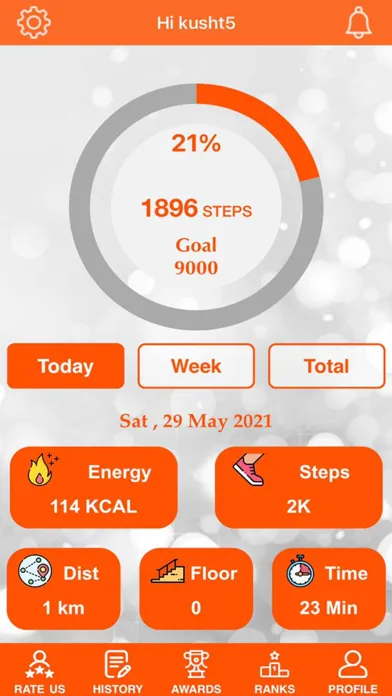Open the Awards tab
The height and width of the screenshot is (696, 392).
[196, 672]
